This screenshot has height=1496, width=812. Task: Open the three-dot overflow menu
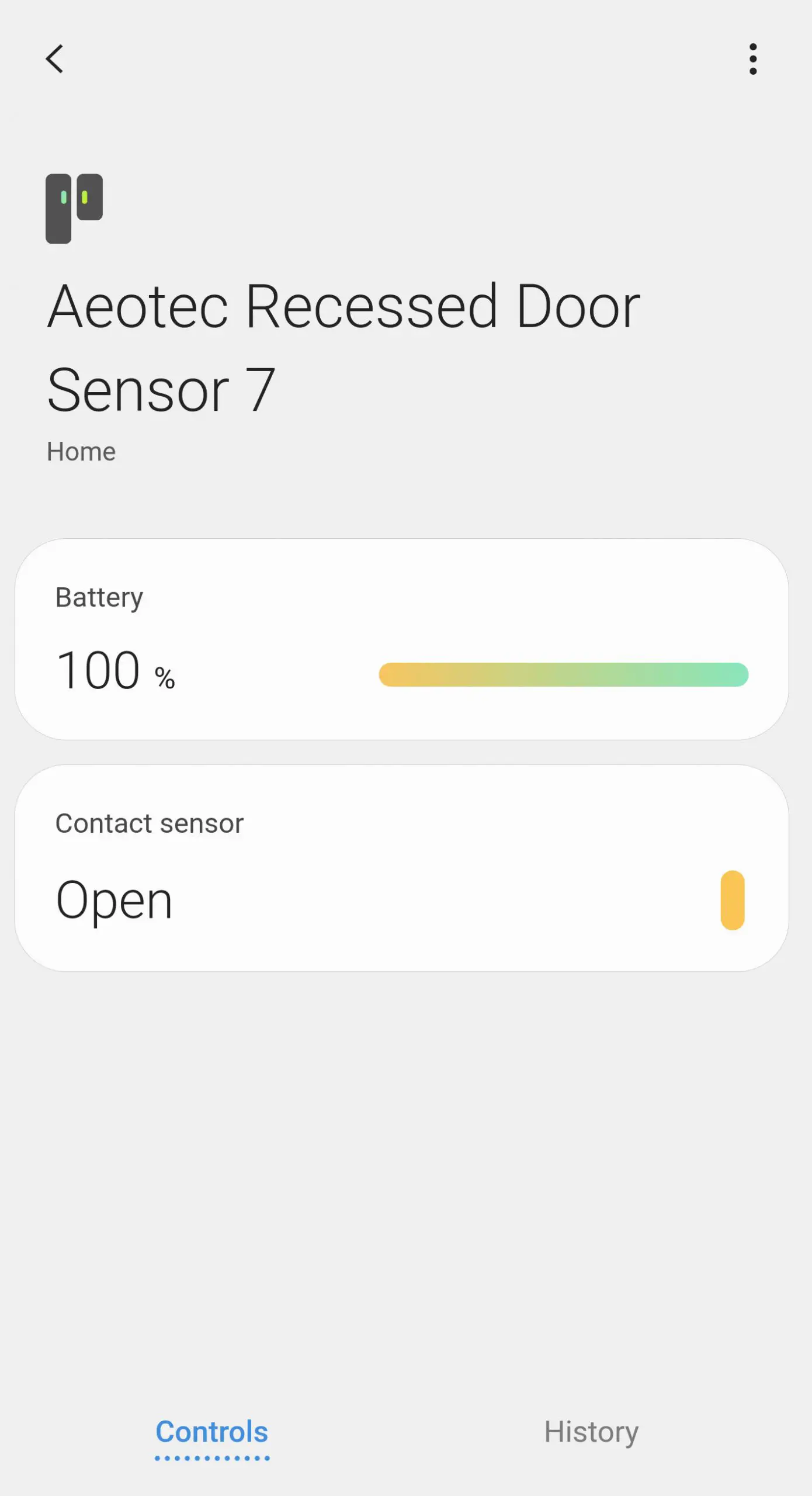pos(752,59)
